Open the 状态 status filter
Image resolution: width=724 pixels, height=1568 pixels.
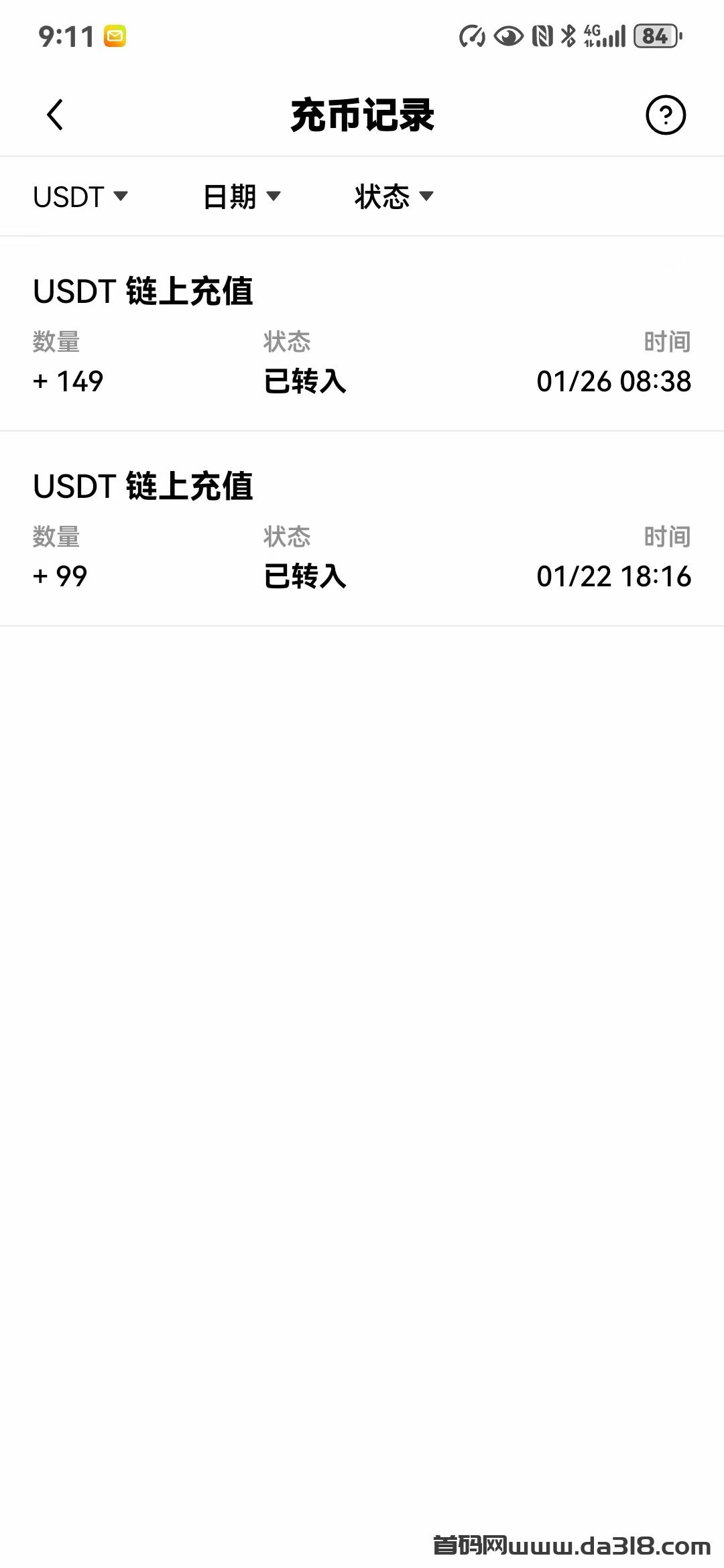pyautogui.click(x=394, y=196)
